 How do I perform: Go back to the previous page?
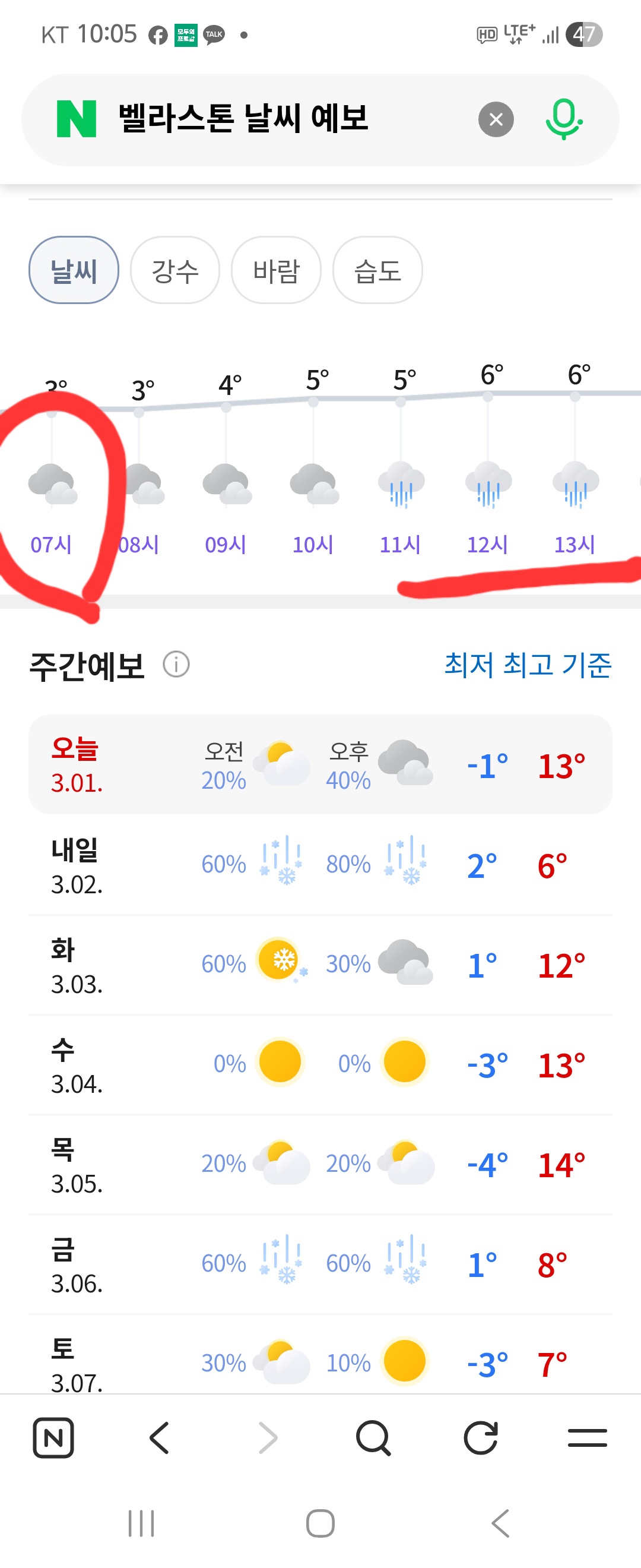160,1438
